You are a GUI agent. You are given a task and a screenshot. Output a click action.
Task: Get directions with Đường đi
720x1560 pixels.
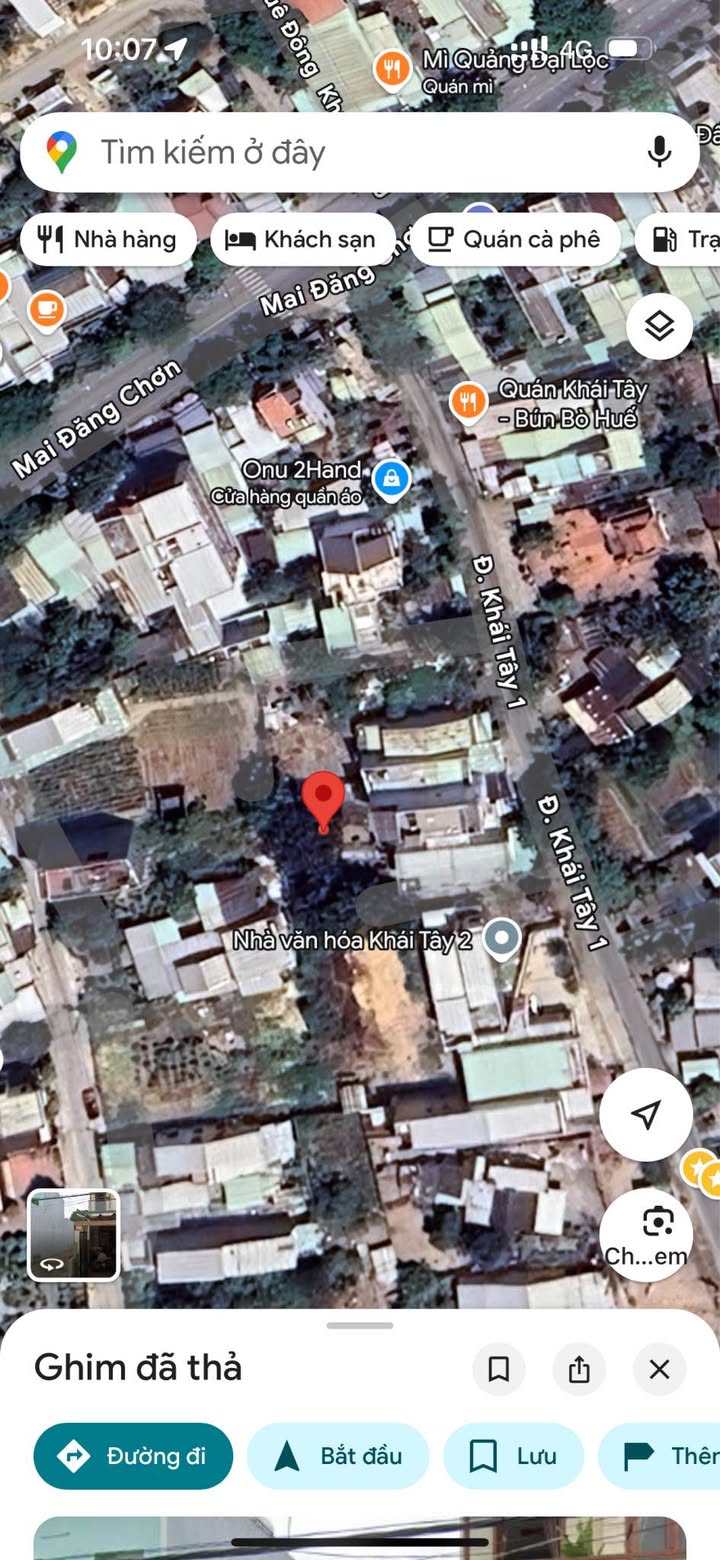click(x=133, y=1456)
